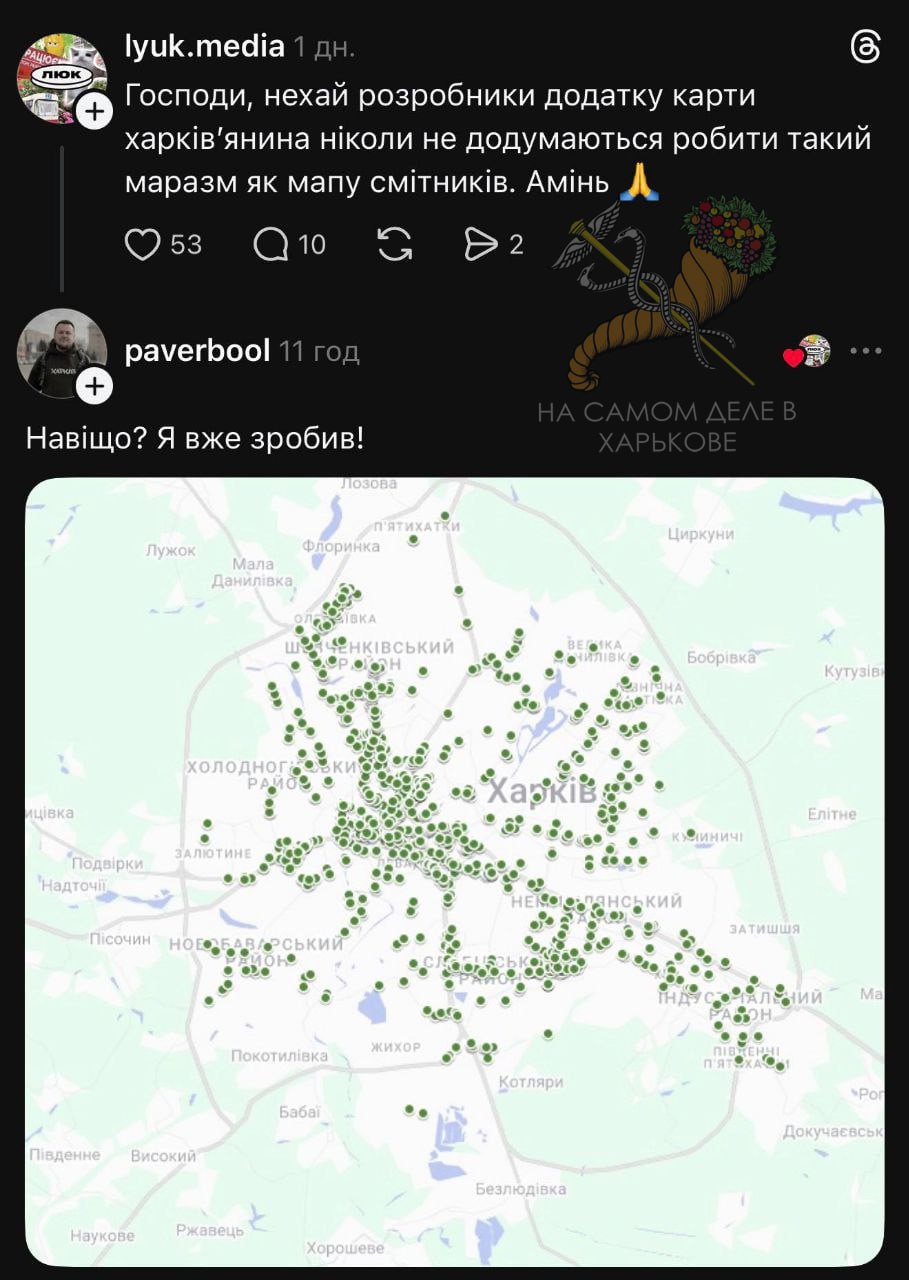This screenshot has height=1280, width=909.
Task: Follow lyuk.media using the plus badge
Action: (x=94, y=111)
